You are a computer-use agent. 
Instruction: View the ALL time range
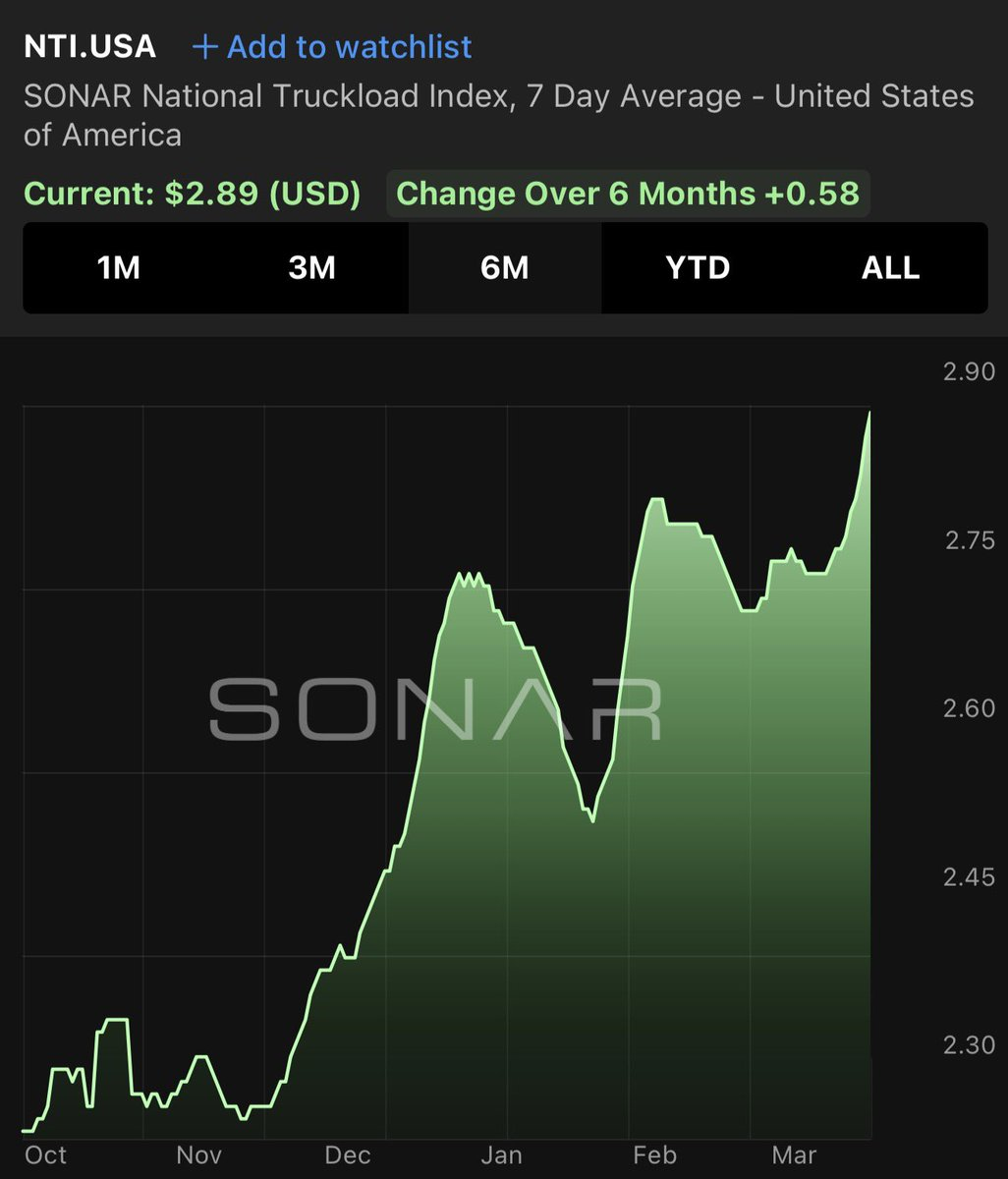(x=890, y=267)
